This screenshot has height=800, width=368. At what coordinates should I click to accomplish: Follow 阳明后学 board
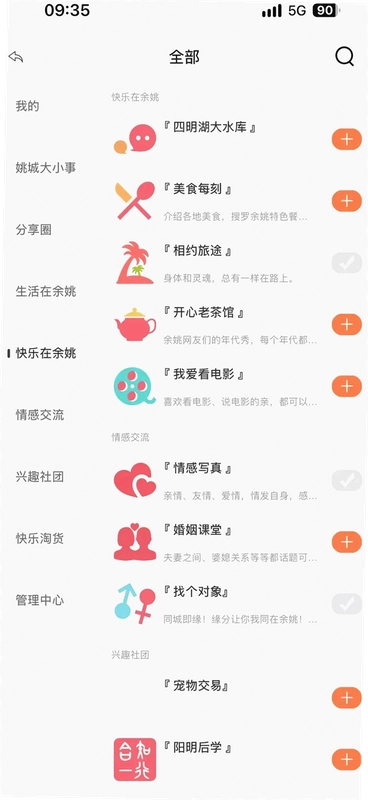click(x=347, y=759)
